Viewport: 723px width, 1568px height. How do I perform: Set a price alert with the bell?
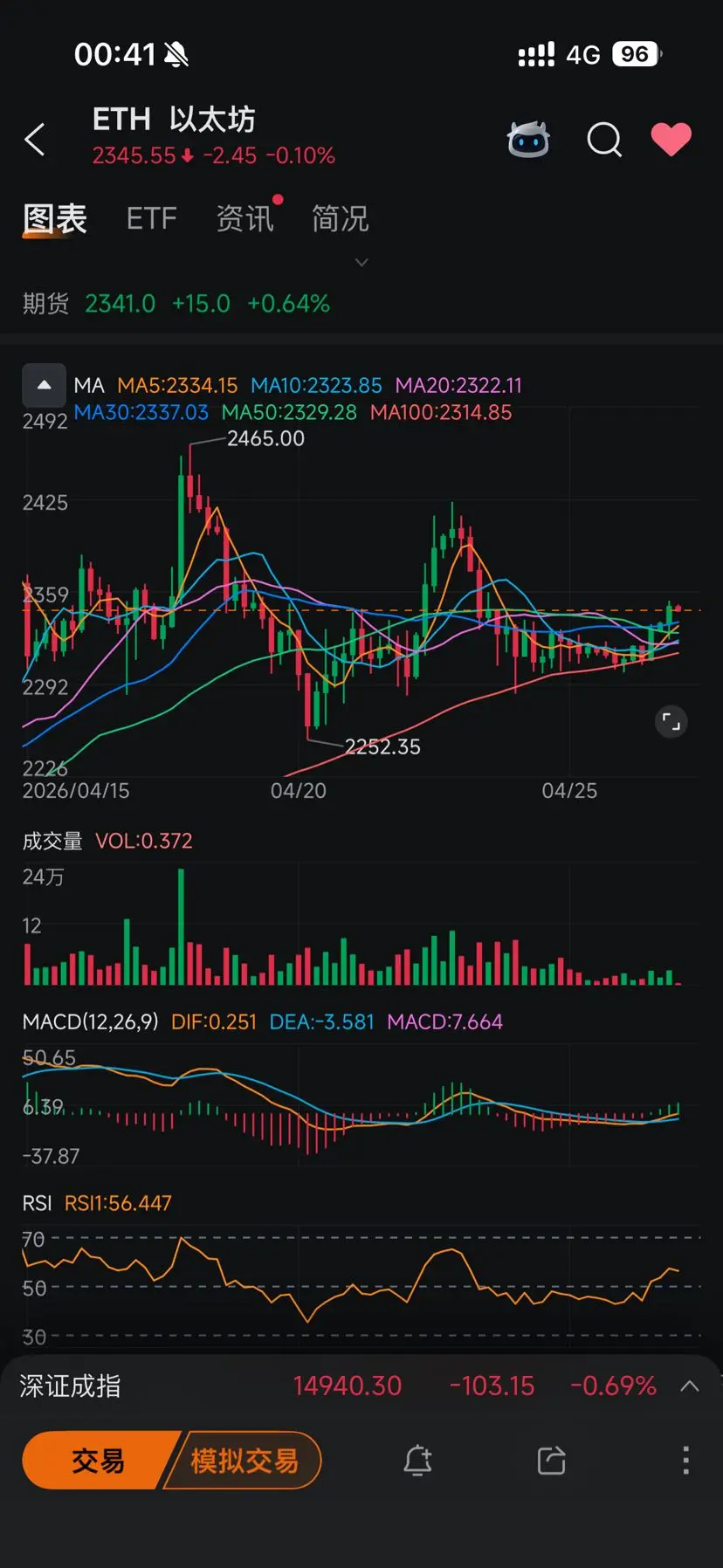click(417, 1460)
